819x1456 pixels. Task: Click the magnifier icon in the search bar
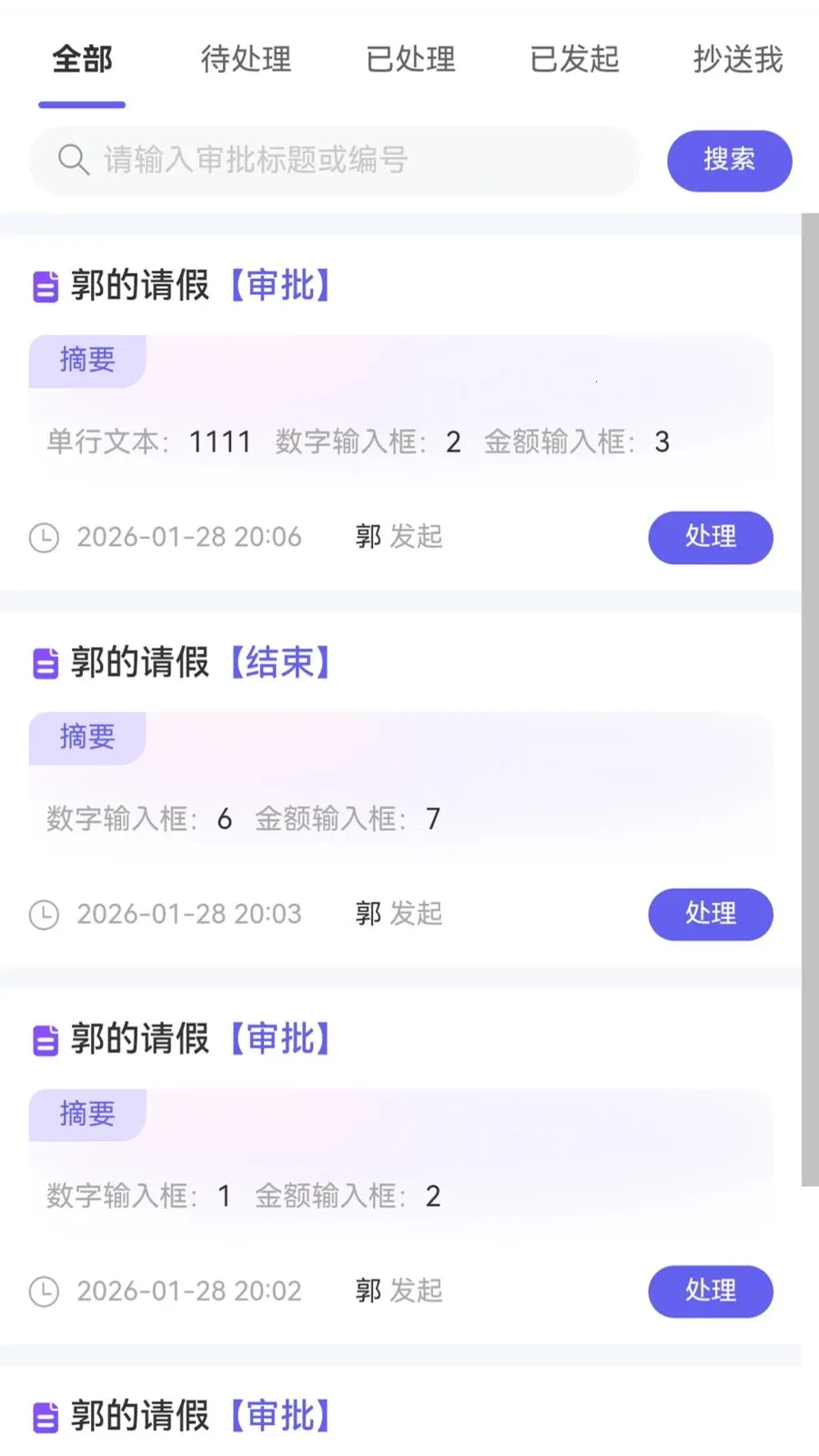click(x=74, y=160)
